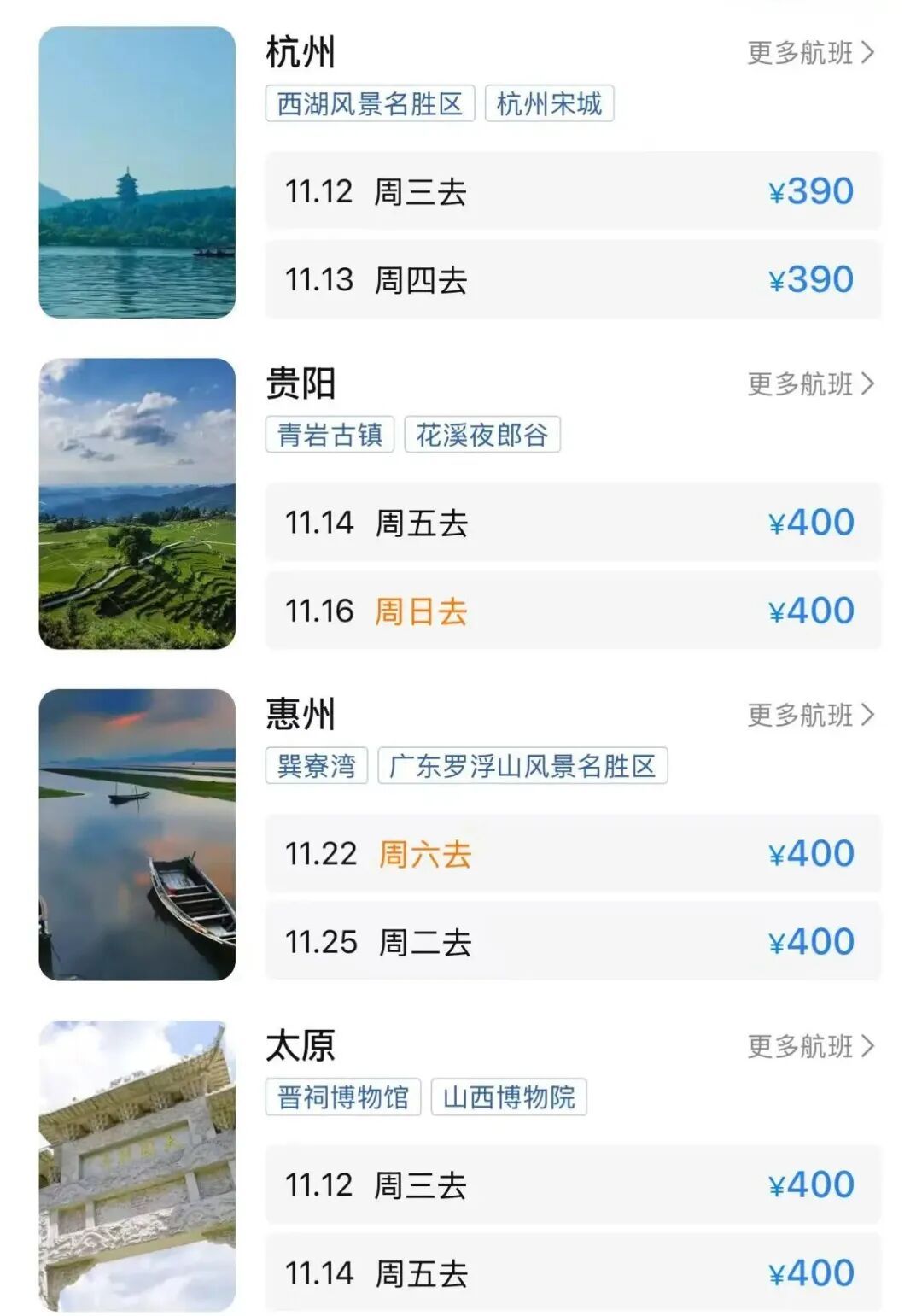See more flights for 惠州
Screen dimensions: 922x1316
(x=810, y=715)
